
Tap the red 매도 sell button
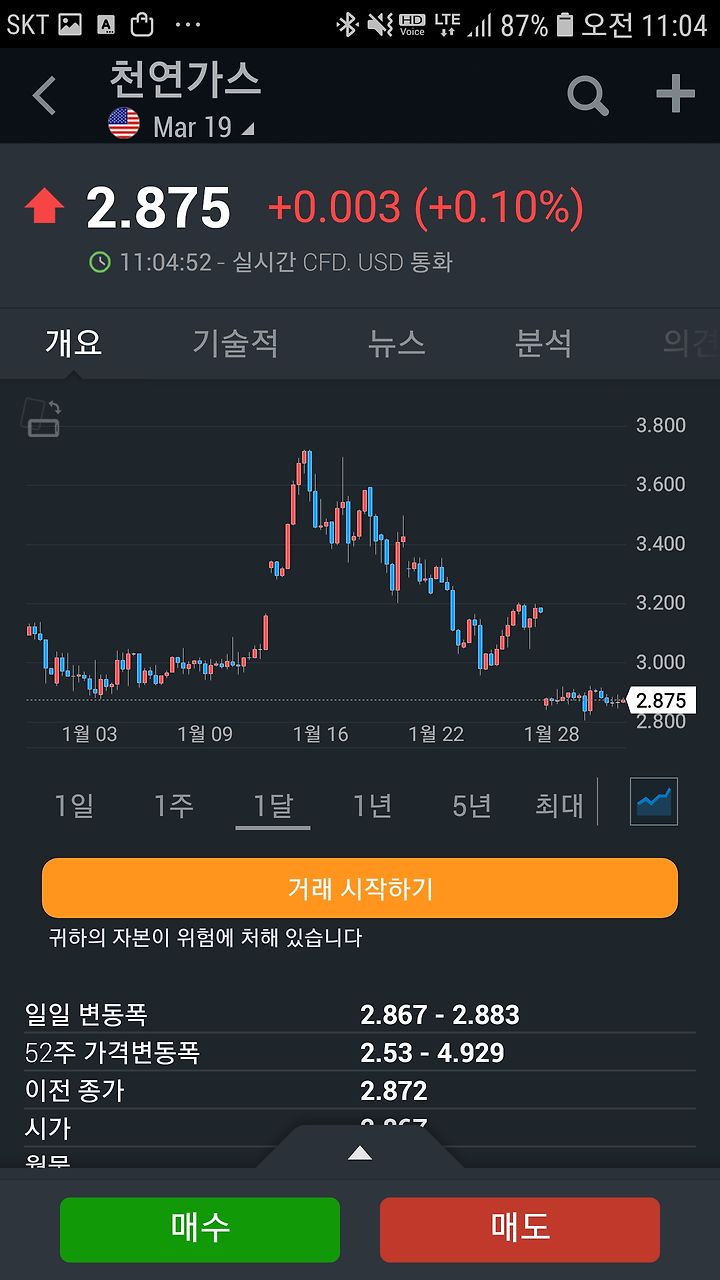(x=520, y=1229)
